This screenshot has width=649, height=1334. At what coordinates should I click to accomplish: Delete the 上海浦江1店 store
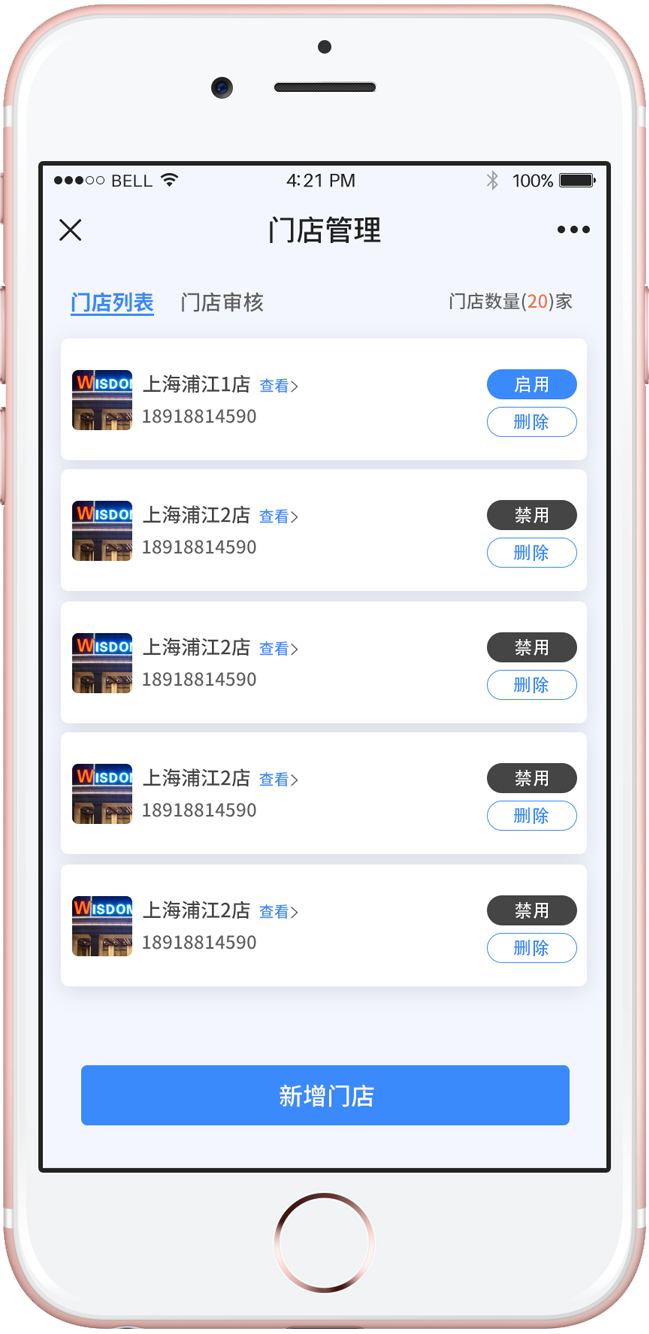tap(531, 422)
